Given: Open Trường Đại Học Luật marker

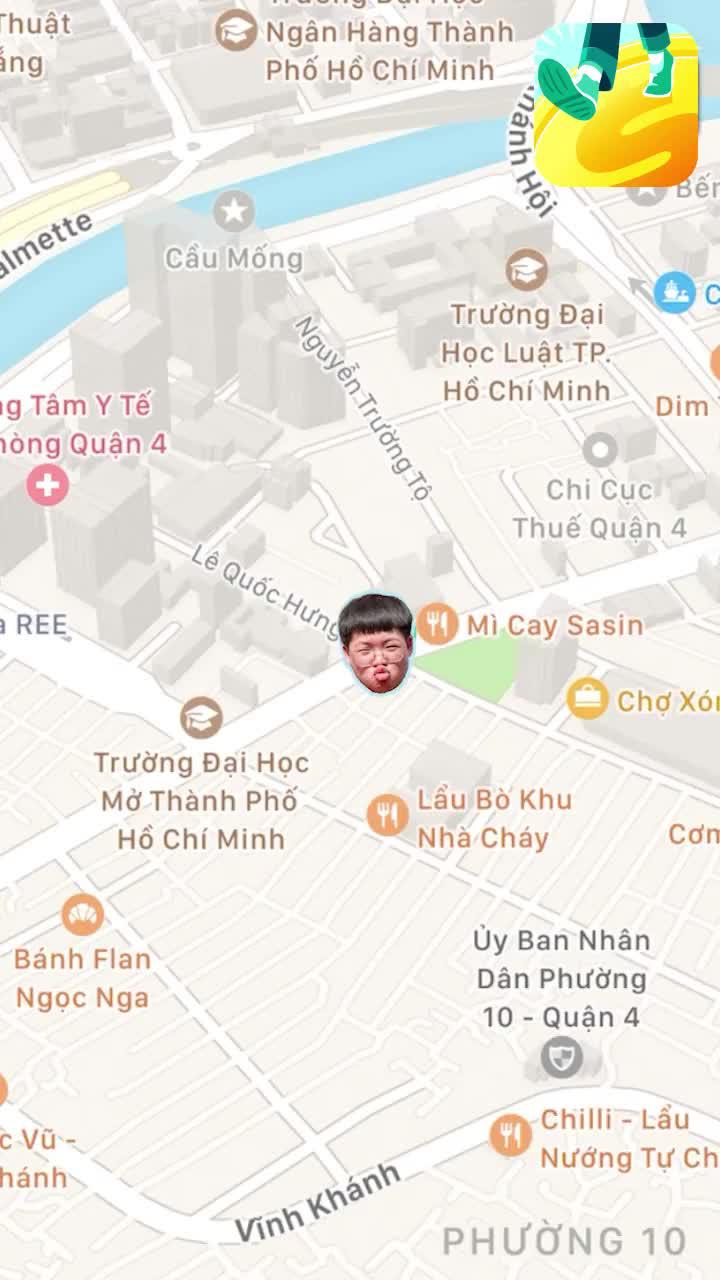Looking at the screenshot, I should [526, 270].
